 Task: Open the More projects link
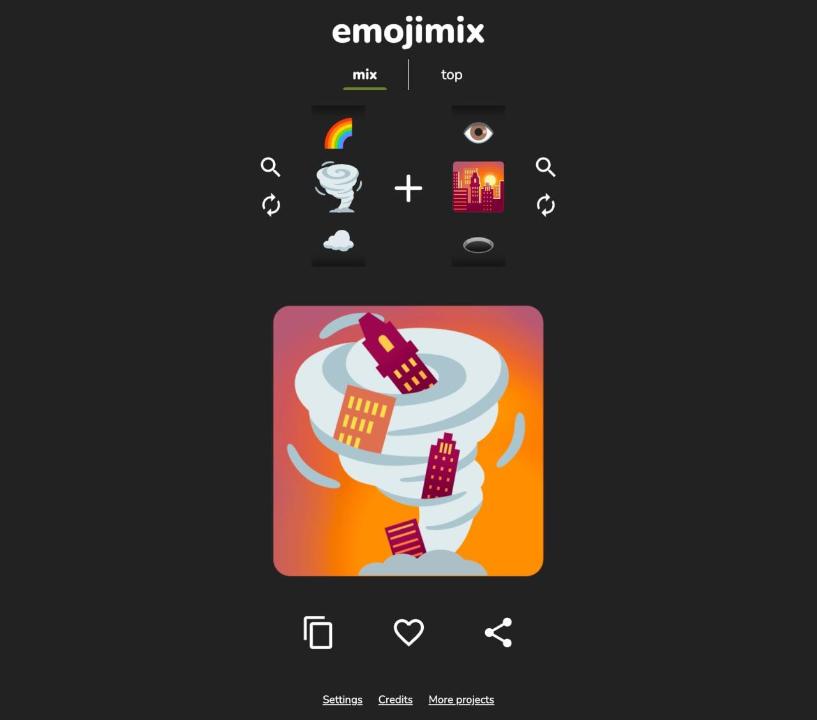pyautogui.click(x=461, y=700)
